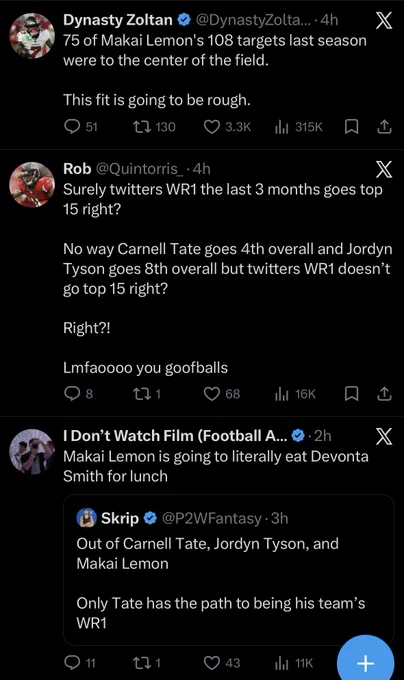
Task: Bookmark Dynasty Zoltan's post
Action: pos(351,127)
